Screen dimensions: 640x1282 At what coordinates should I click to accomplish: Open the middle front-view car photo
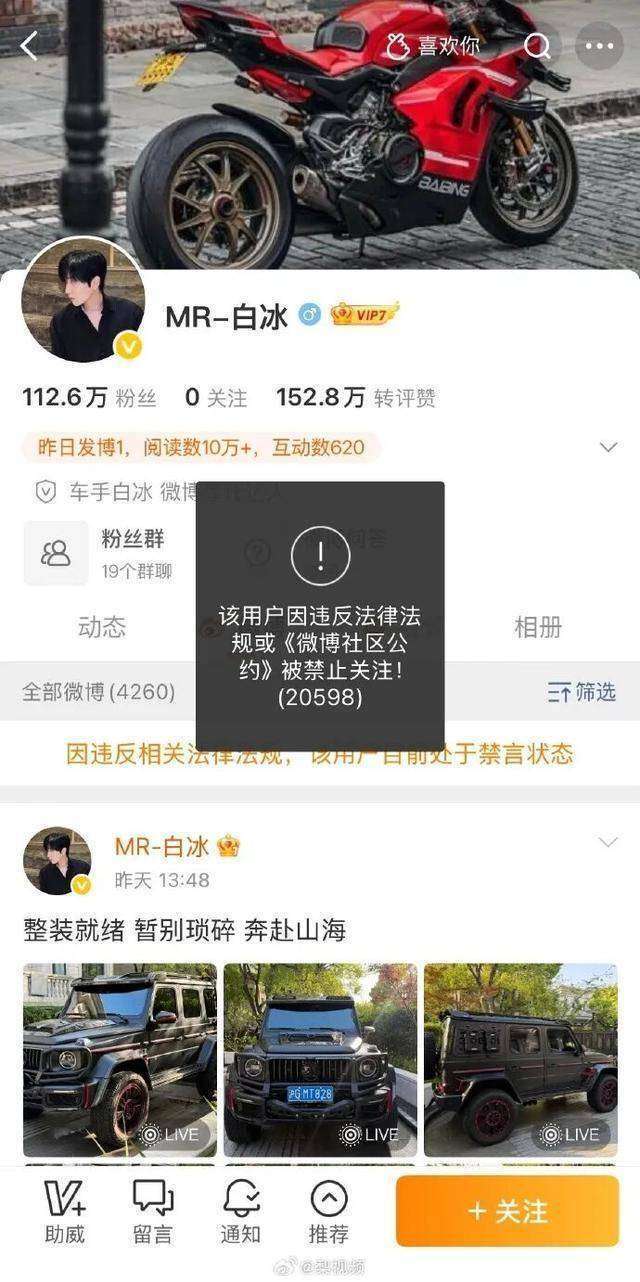point(320,1060)
